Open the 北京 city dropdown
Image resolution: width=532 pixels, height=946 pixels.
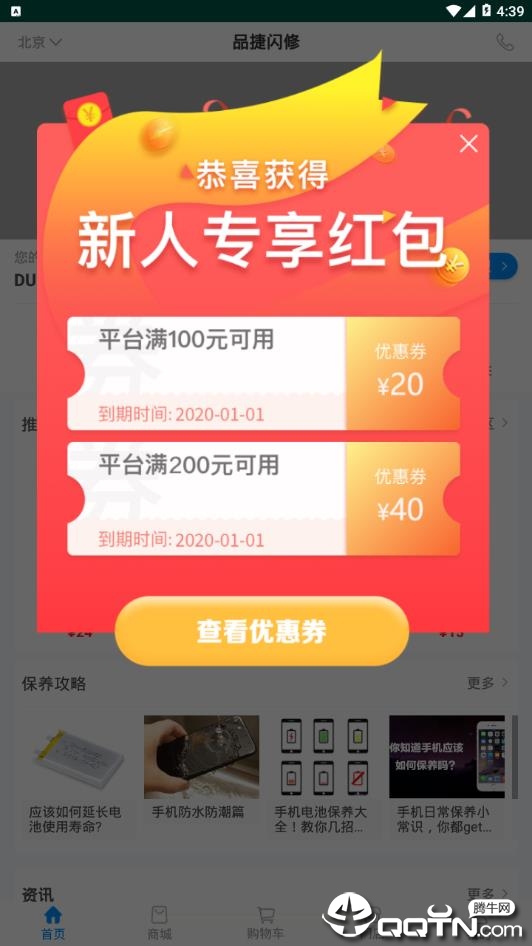[40, 42]
